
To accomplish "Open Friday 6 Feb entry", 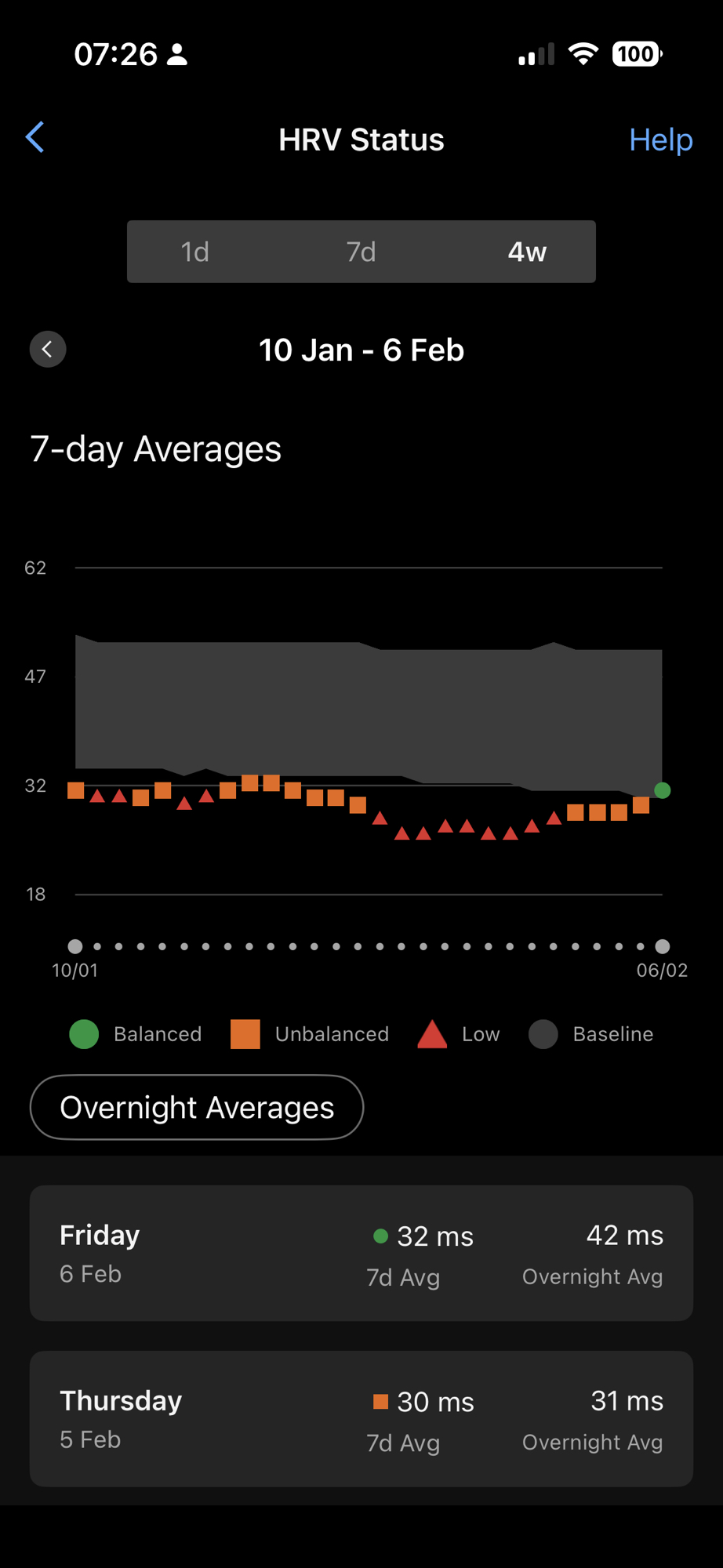I will pyautogui.click(x=361, y=1253).
